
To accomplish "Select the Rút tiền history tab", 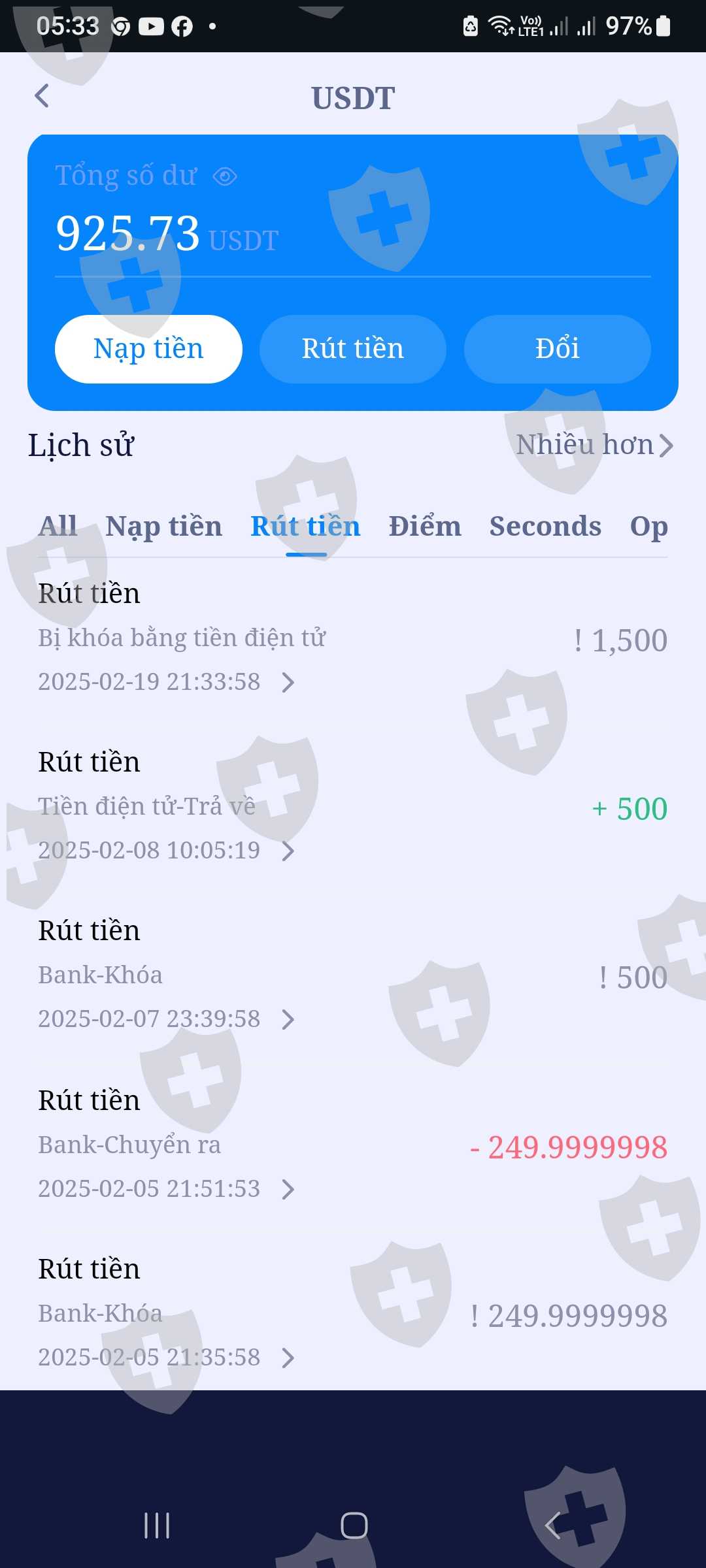I will pos(306,526).
